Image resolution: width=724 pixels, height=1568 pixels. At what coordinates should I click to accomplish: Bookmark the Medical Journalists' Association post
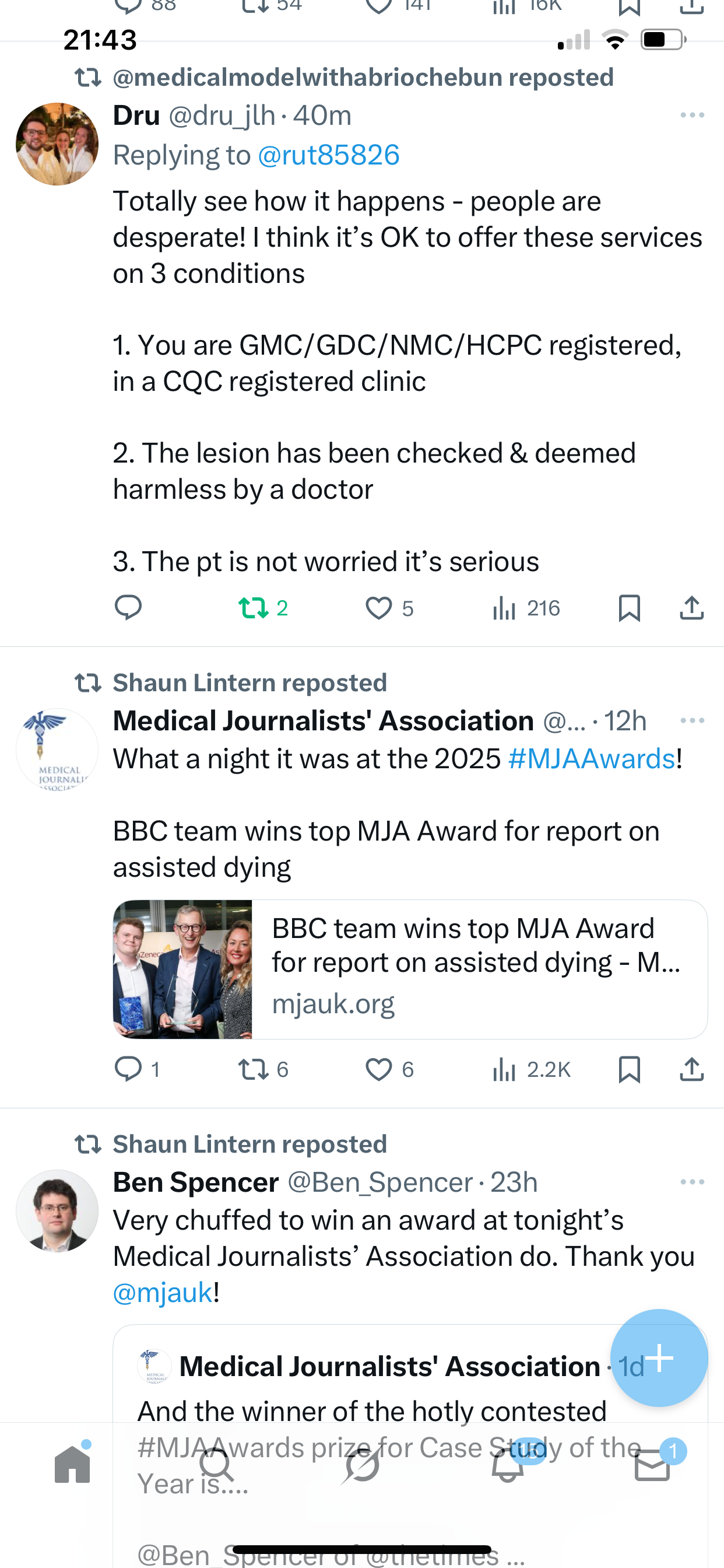pos(628,1069)
